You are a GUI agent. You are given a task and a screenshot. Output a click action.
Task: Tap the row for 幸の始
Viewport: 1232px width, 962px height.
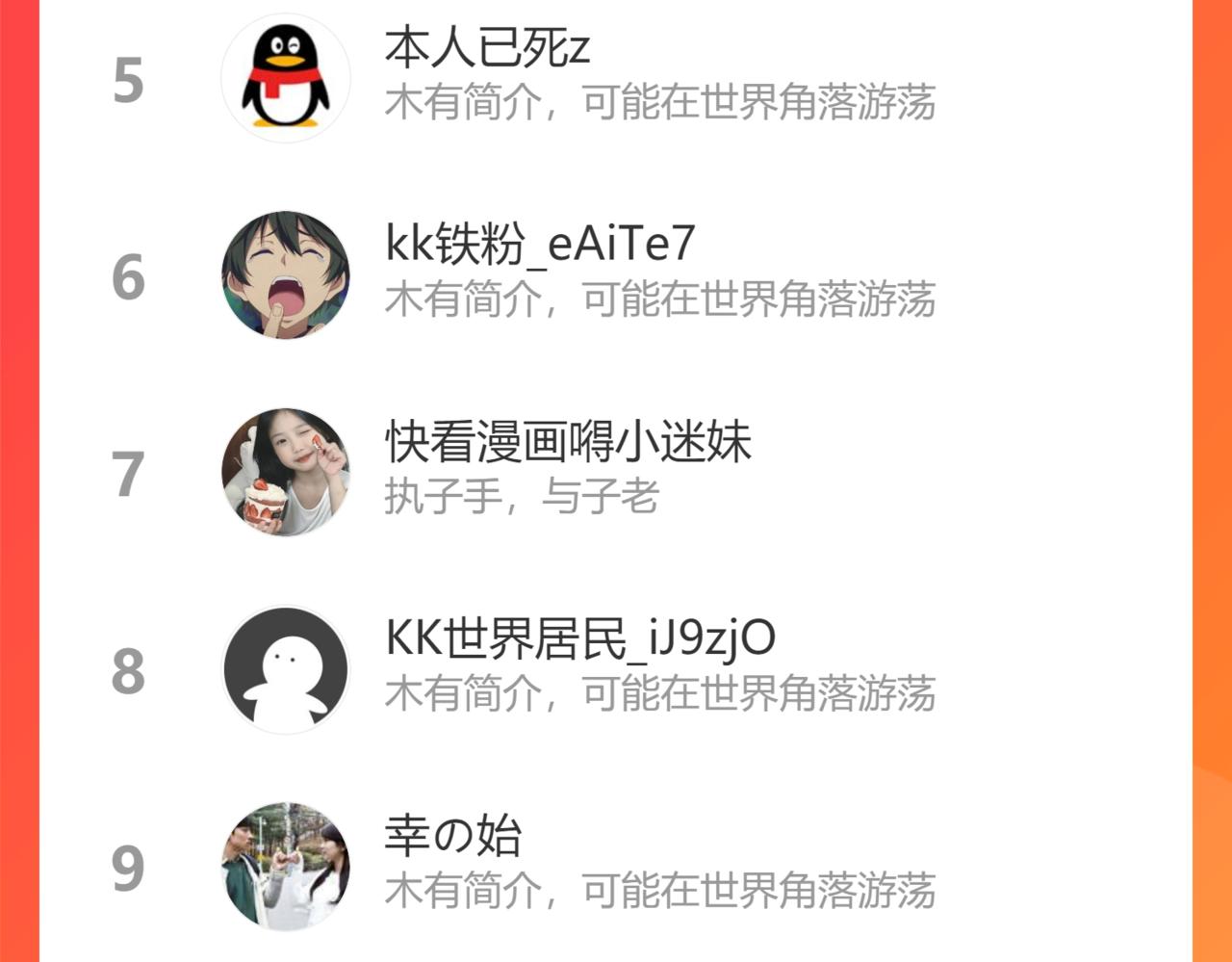coord(616,866)
